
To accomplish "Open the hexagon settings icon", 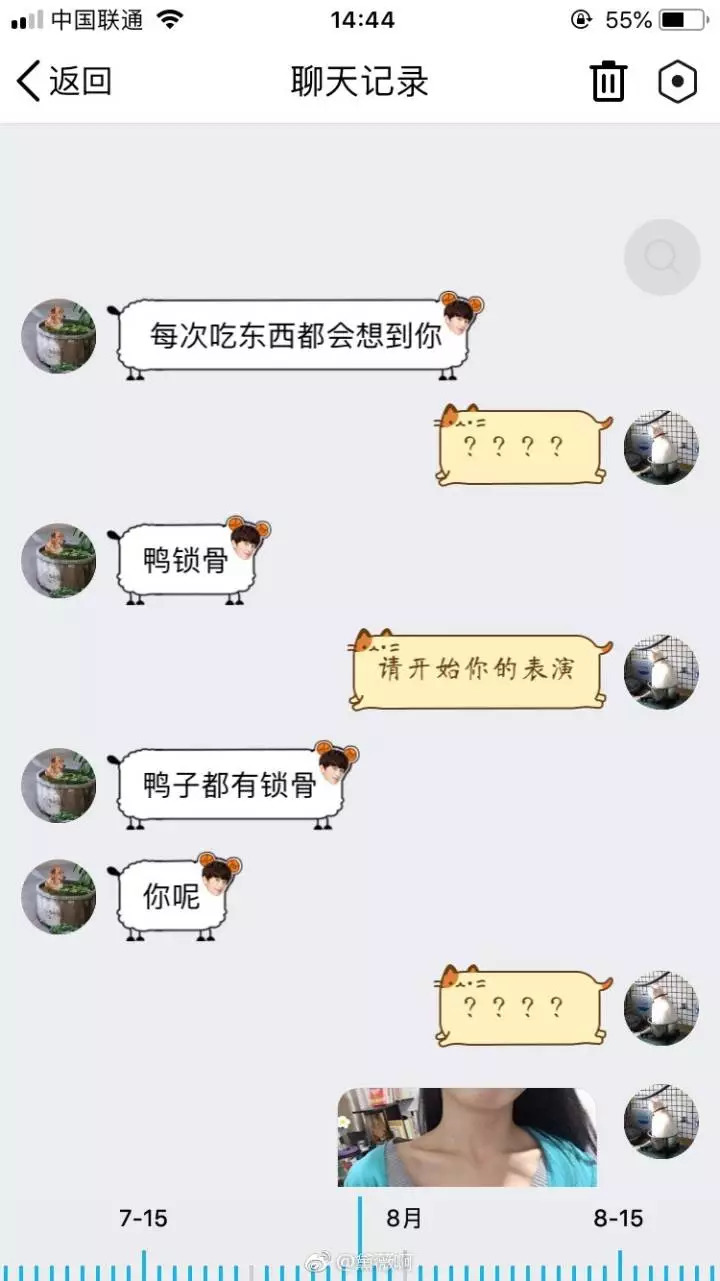I will coord(677,81).
